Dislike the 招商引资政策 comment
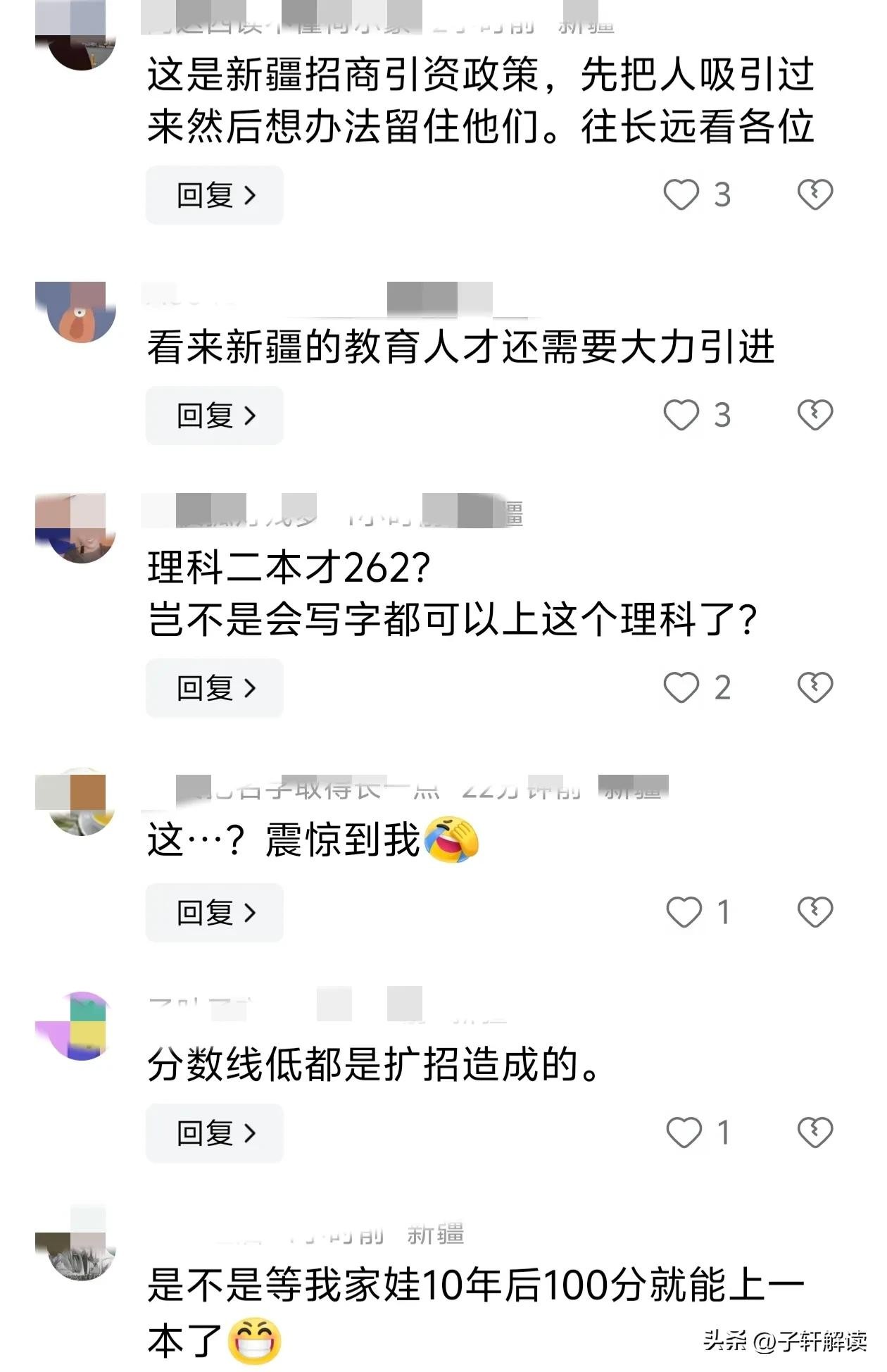 tap(814, 194)
